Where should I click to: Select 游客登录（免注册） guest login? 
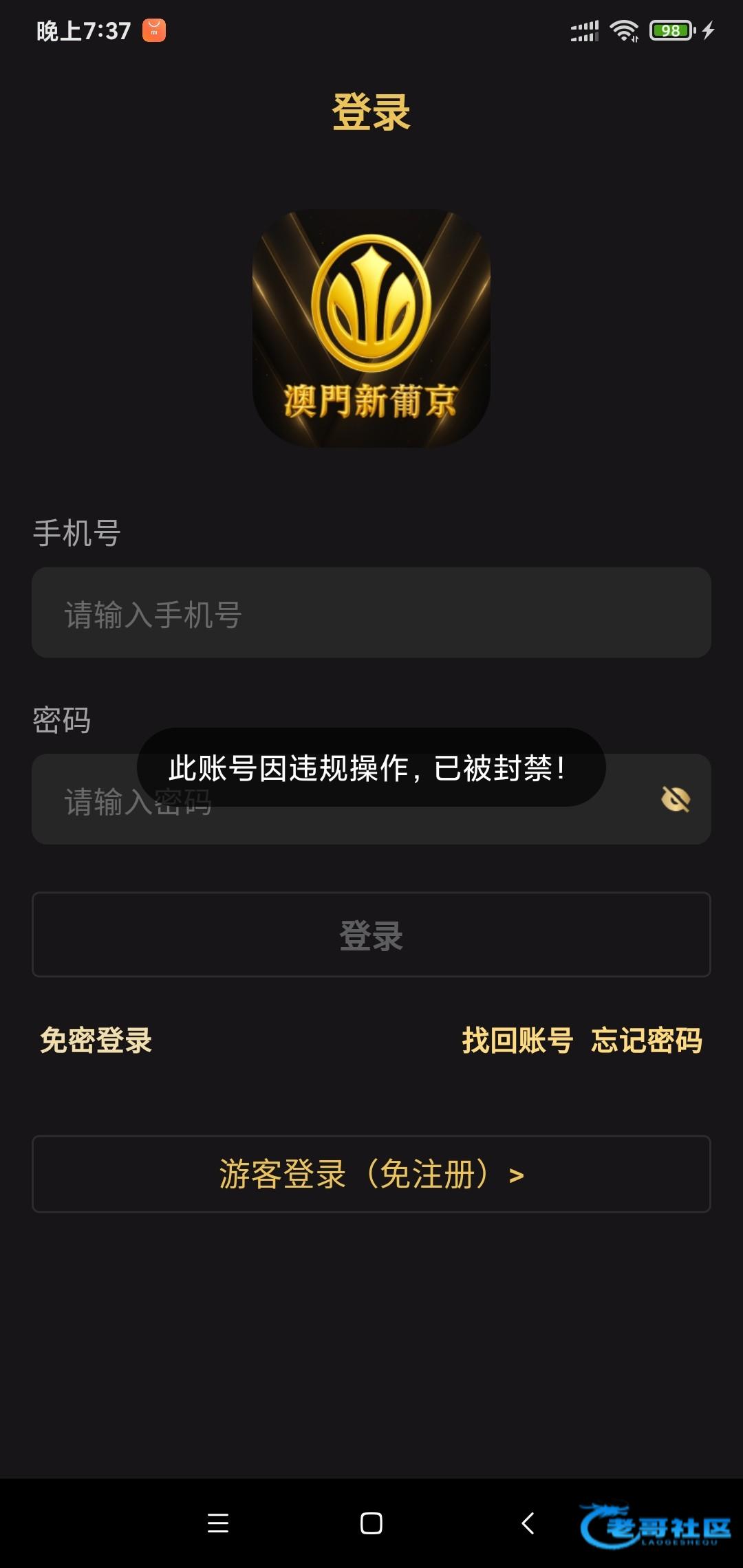(371, 1174)
